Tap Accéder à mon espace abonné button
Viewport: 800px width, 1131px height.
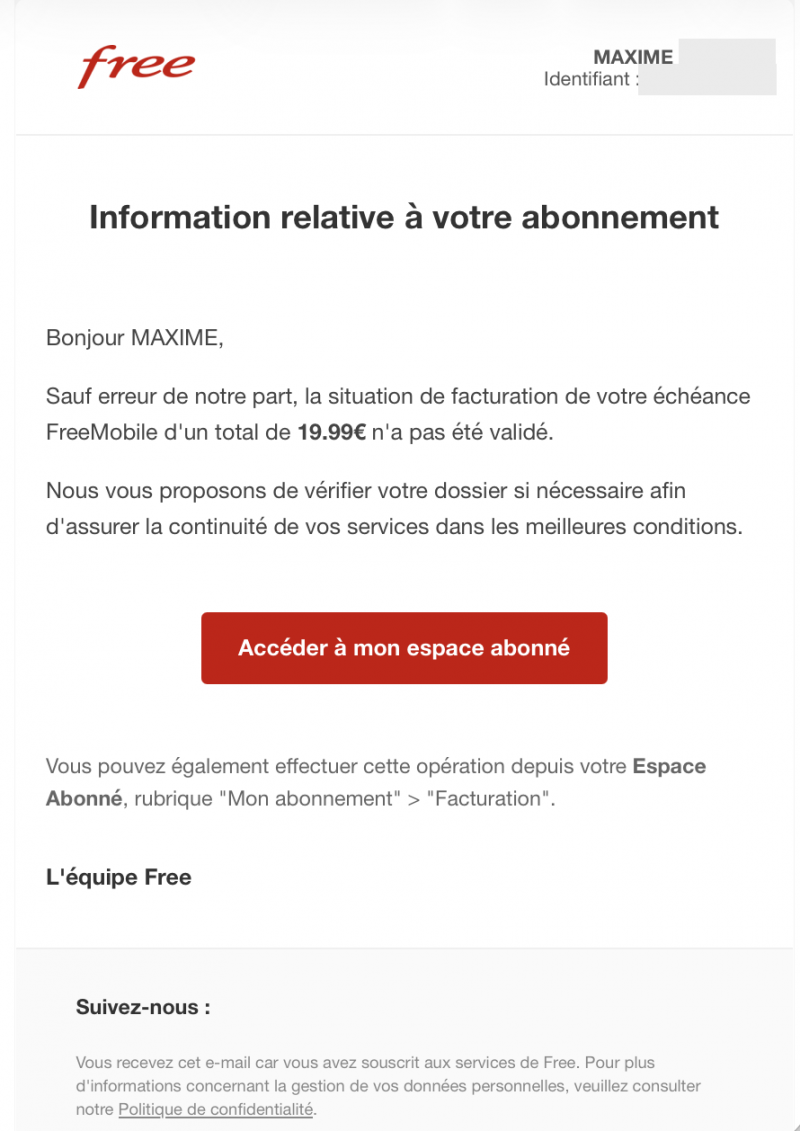click(404, 648)
